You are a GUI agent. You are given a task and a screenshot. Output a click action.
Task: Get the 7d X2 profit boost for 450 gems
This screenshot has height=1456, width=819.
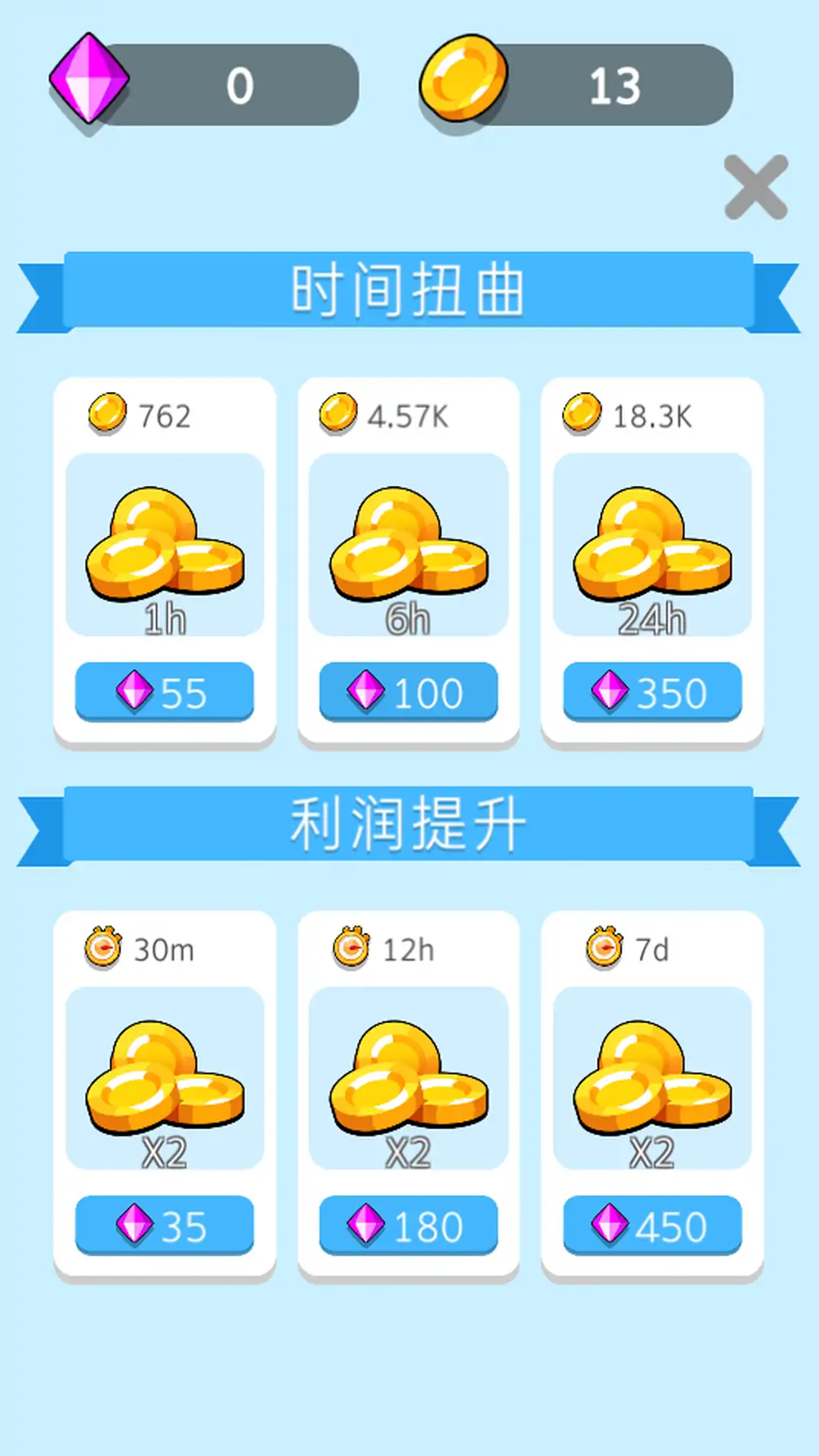(652, 1225)
